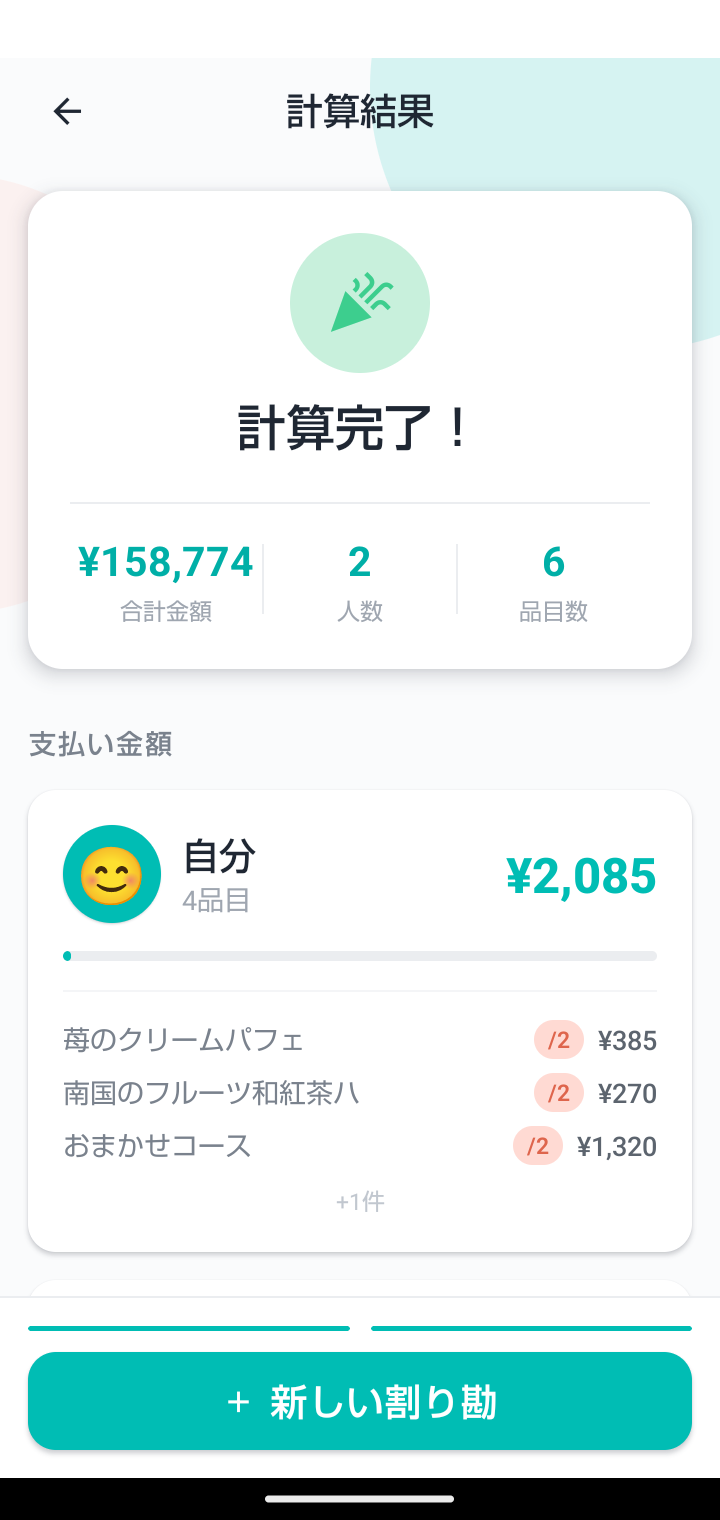Image resolution: width=720 pixels, height=1520 pixels.
Task: Click the back arrow to return
Action: pyautogui.click(x=67, y=111)
